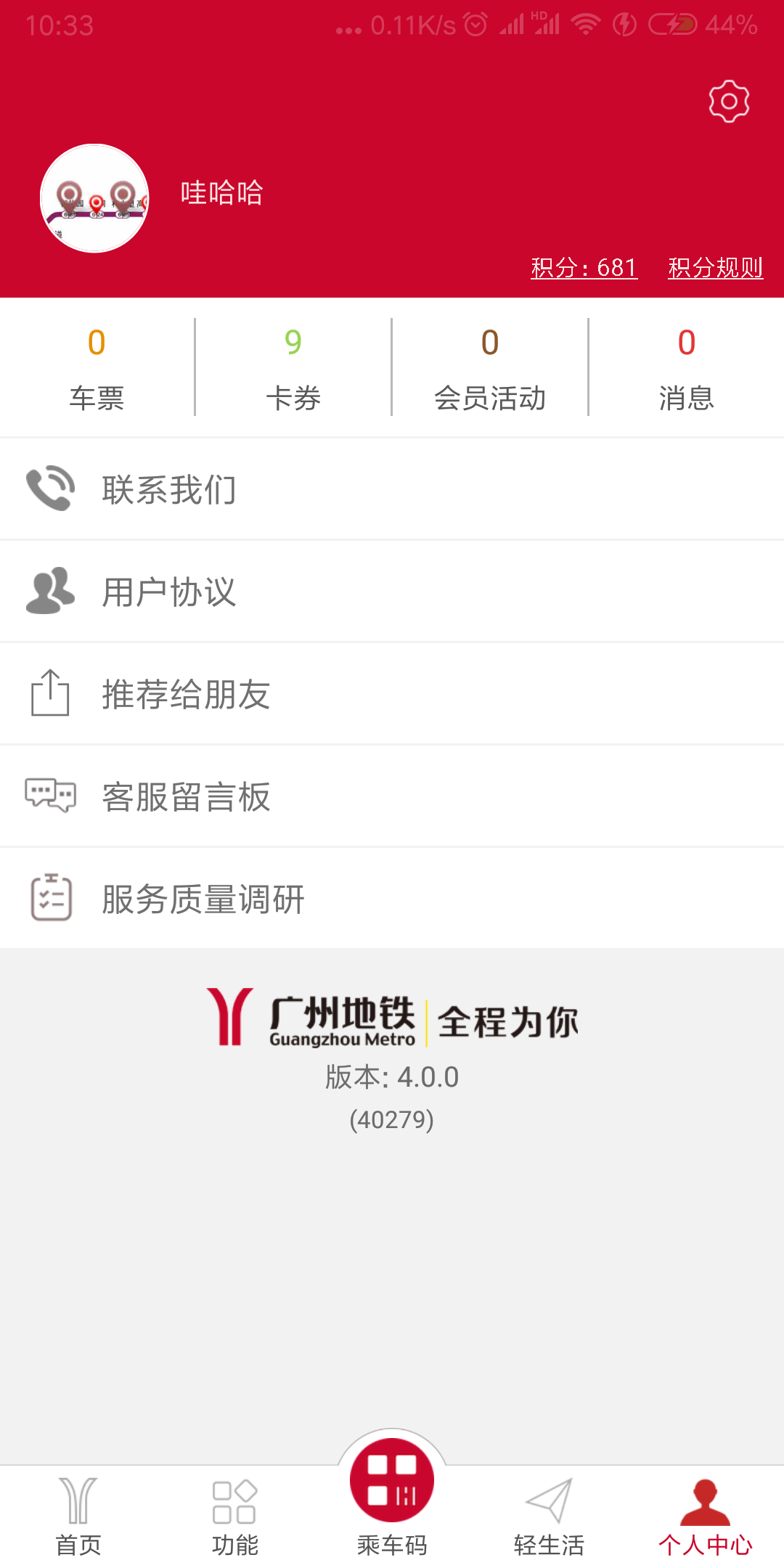Viewport: 784px width, 1568px height.
Task: Open the 乘车码 QR code icon
Action: coord(391,1479)
